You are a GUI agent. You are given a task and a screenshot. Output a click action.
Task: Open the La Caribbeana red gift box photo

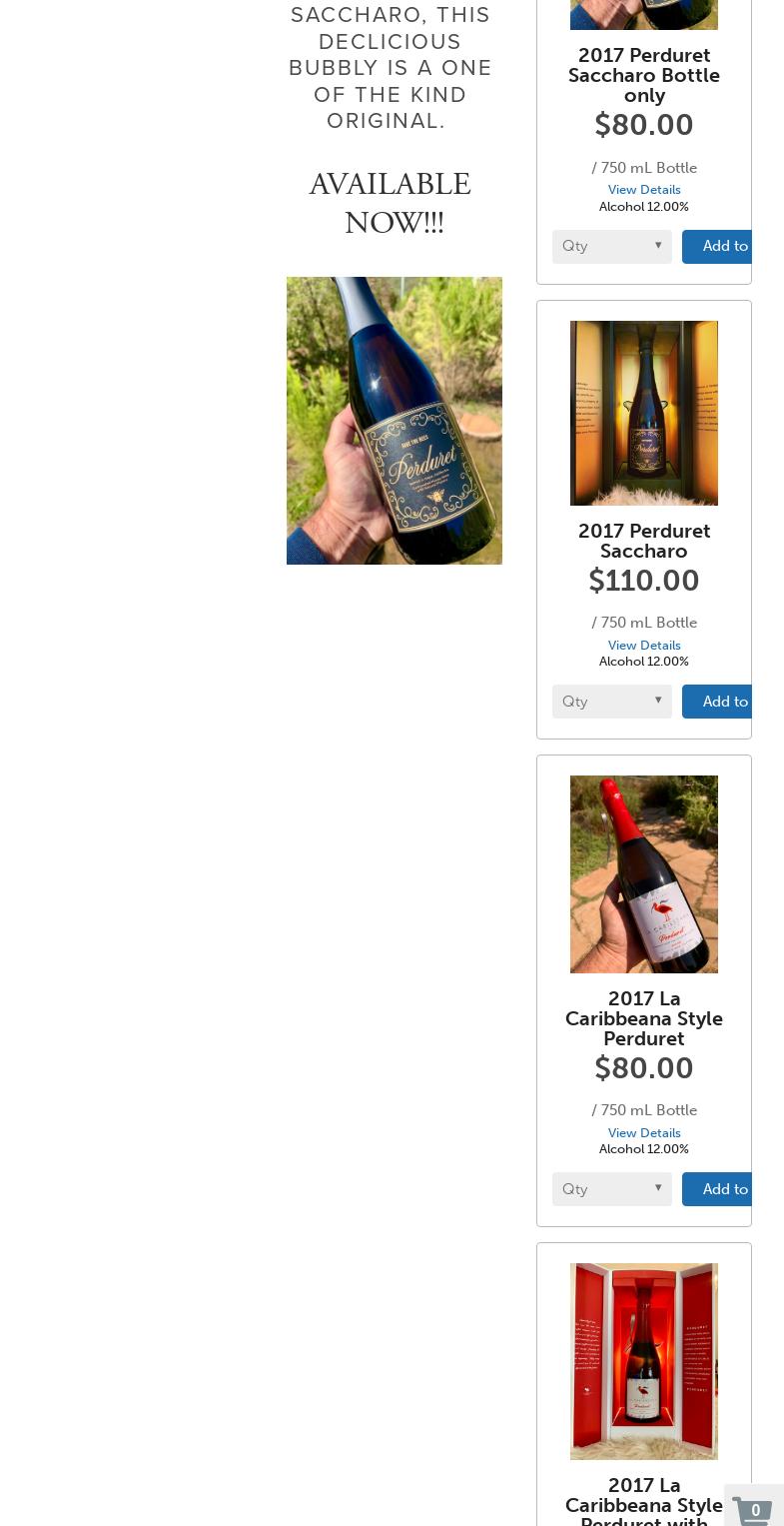pos(644,1361)
